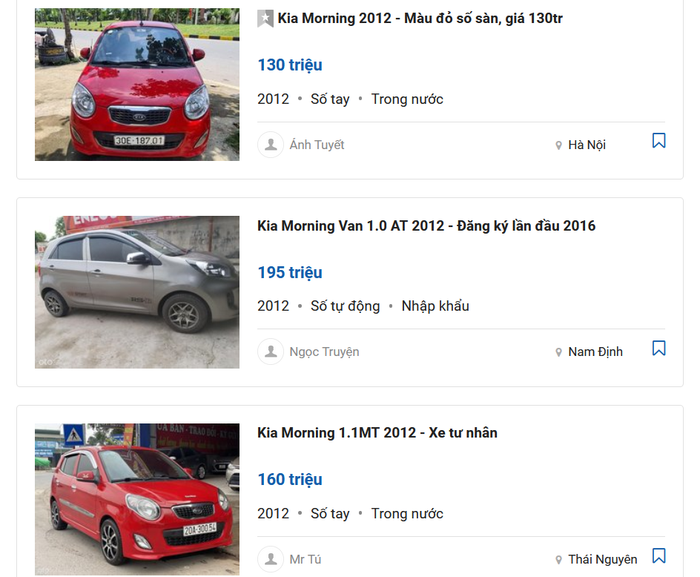Open seller profile Ngọc Truyện

point(323,352)
